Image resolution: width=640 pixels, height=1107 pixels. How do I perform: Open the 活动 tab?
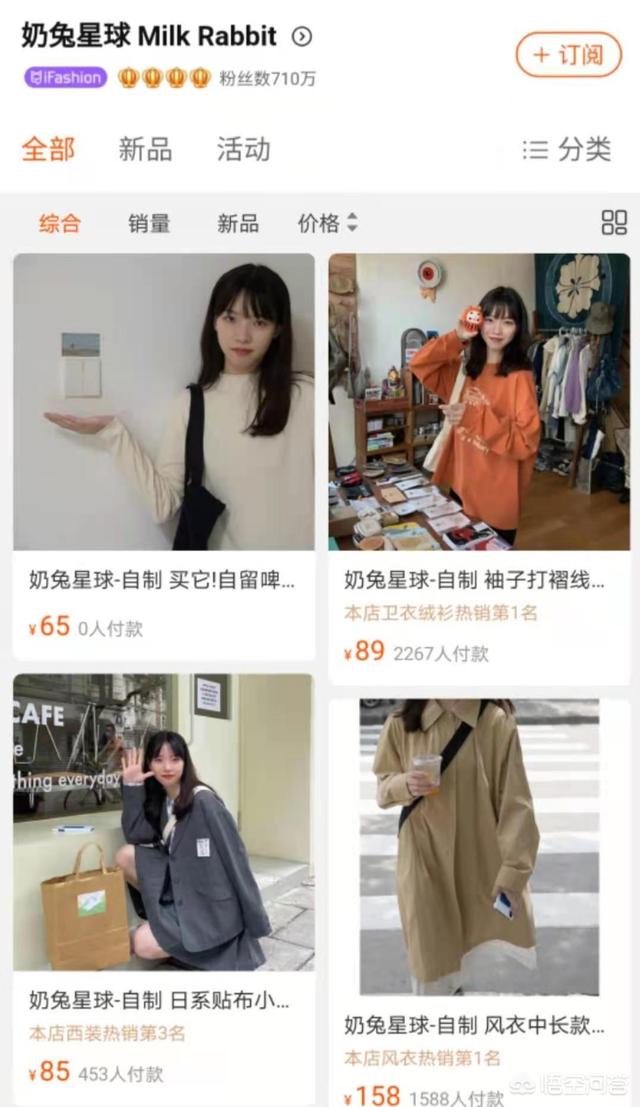coord(243,150)
